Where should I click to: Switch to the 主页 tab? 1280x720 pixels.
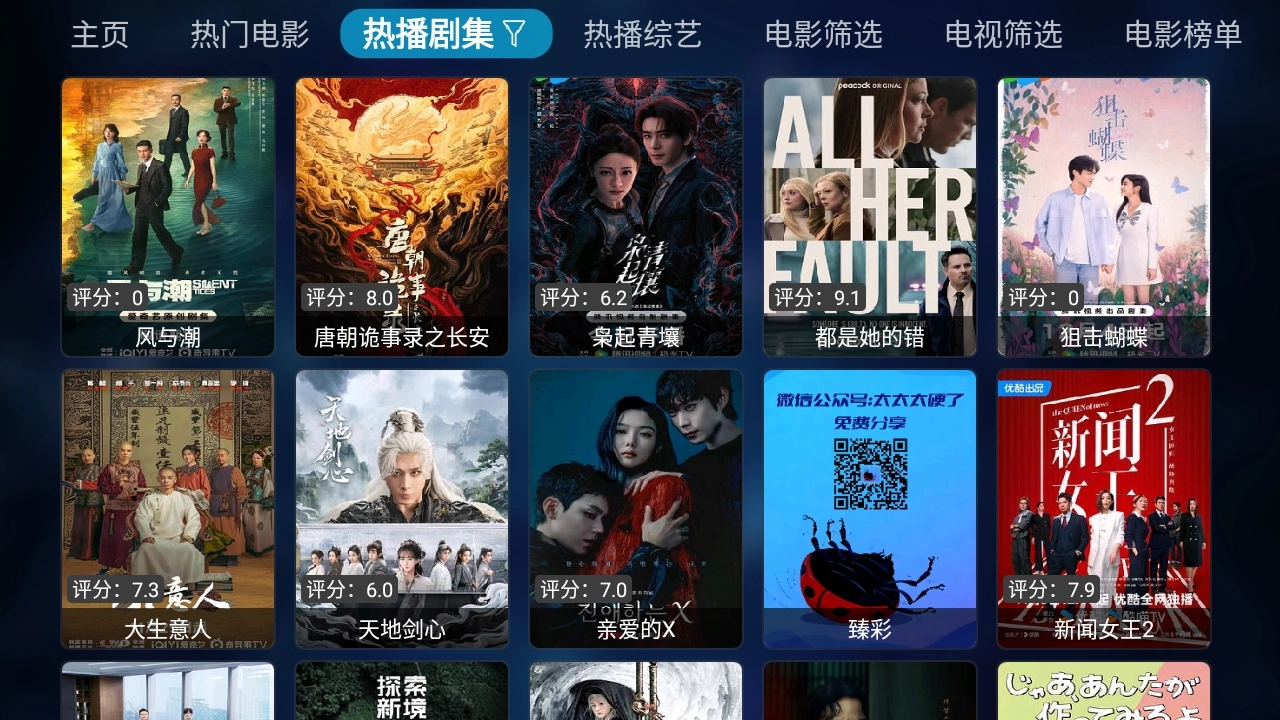pos(100,34)
